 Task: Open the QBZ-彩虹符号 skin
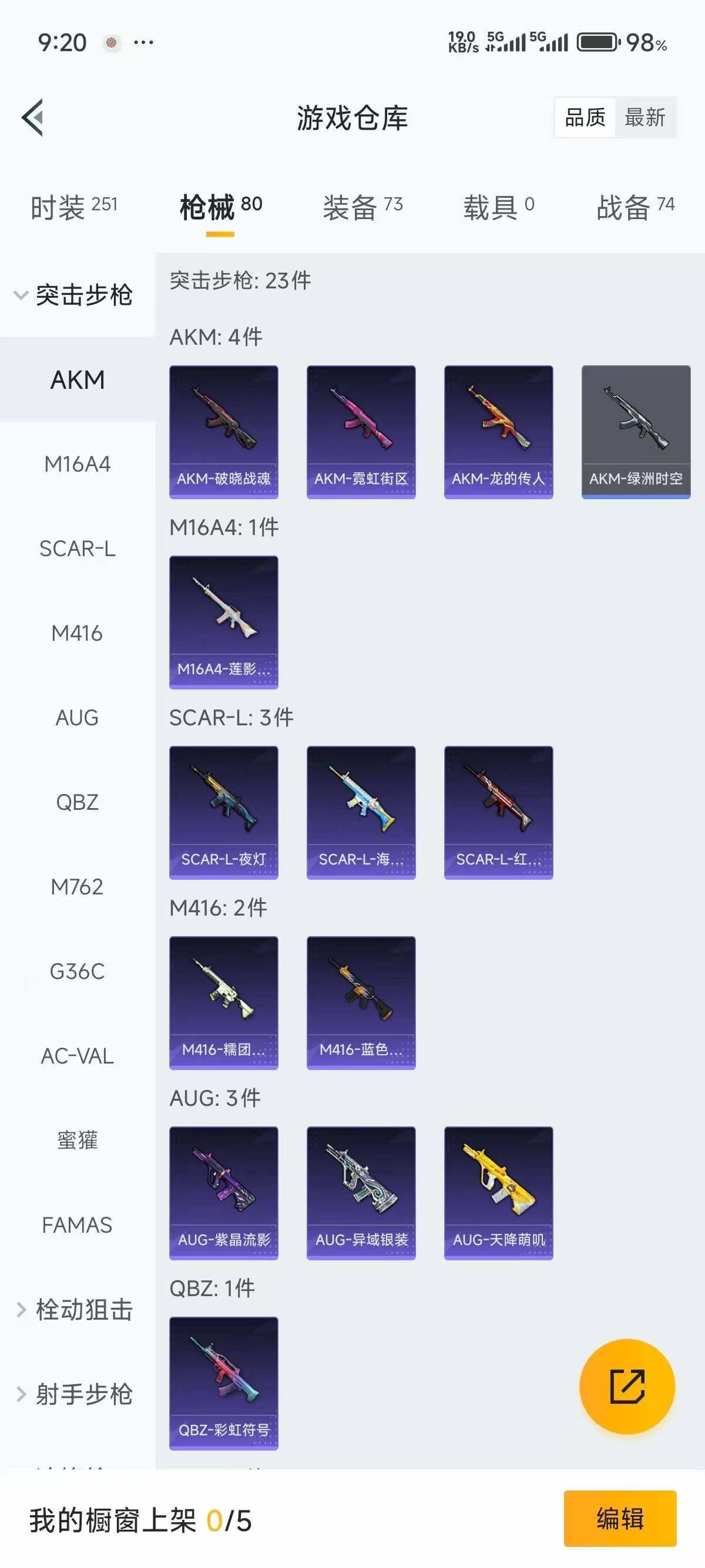(223, 1383)
